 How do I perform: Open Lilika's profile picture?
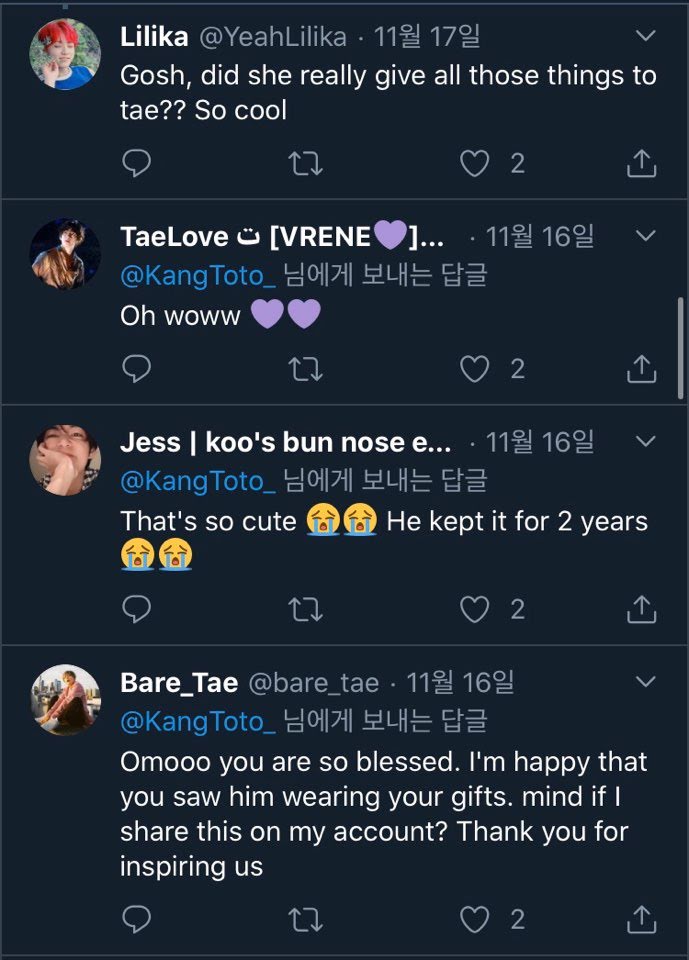point(65,54)
